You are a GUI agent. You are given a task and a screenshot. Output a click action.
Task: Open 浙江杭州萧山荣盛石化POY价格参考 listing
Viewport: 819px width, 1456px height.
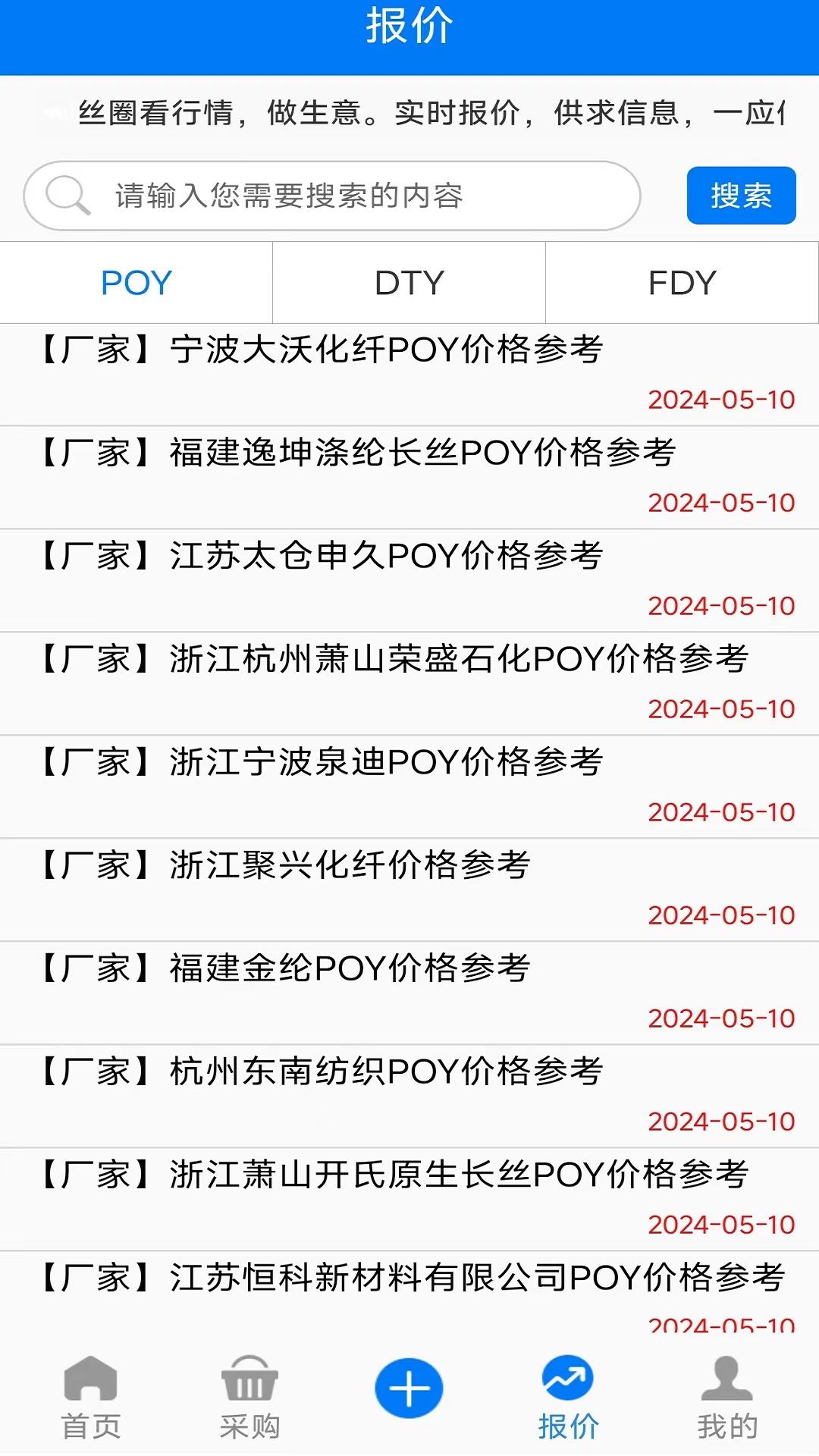click(394, 660)
